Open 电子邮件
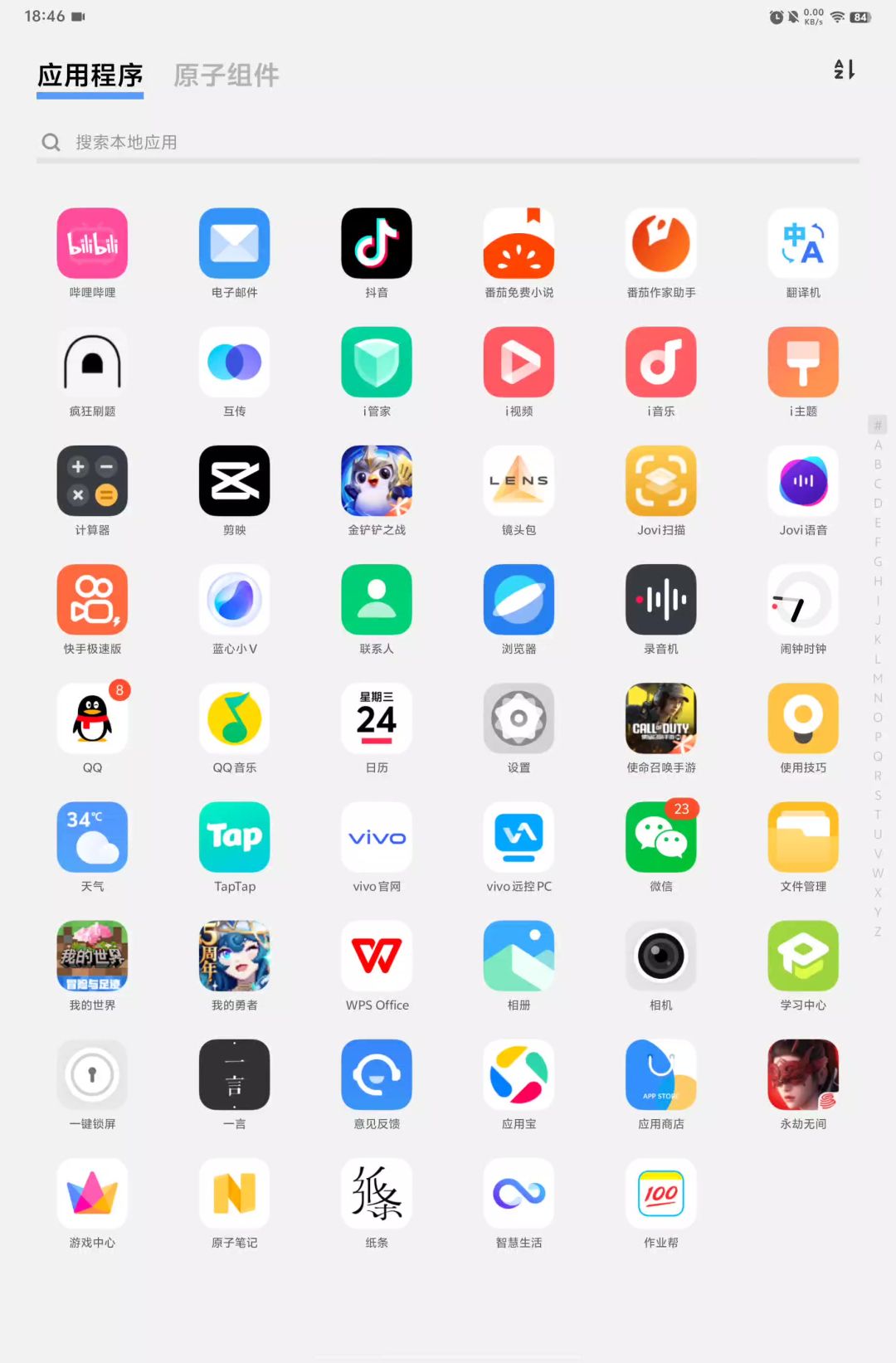This screenshot has height=1363, width=896. [235, 244]
